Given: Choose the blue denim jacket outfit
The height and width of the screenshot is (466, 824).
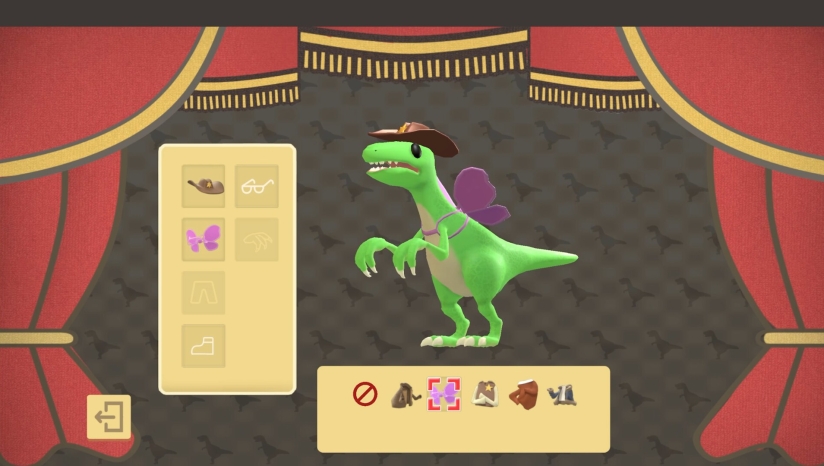Looking at the screenshot, I should click(x=563, y=395).
